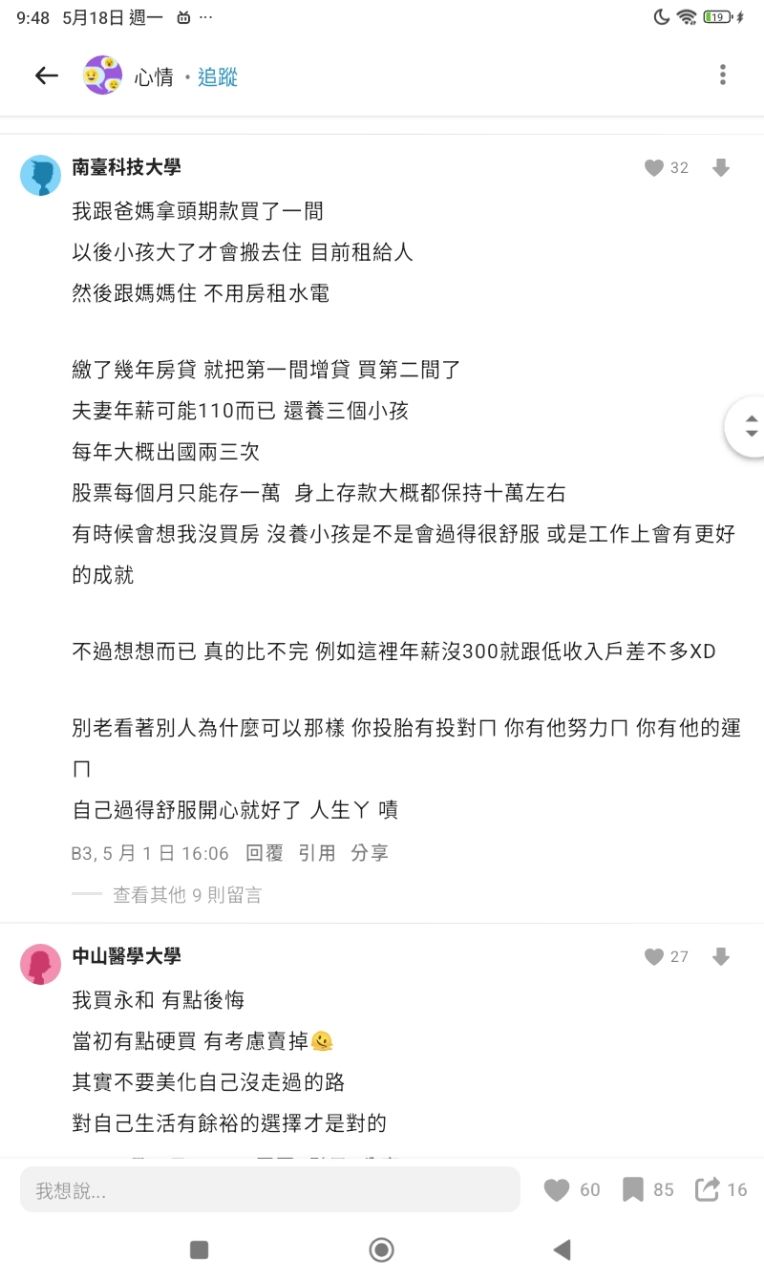Image resolution: width=764 pixels, height=1280 pixels.
Task: Share the B3 comment with 分享
Action: click(369, 853)
